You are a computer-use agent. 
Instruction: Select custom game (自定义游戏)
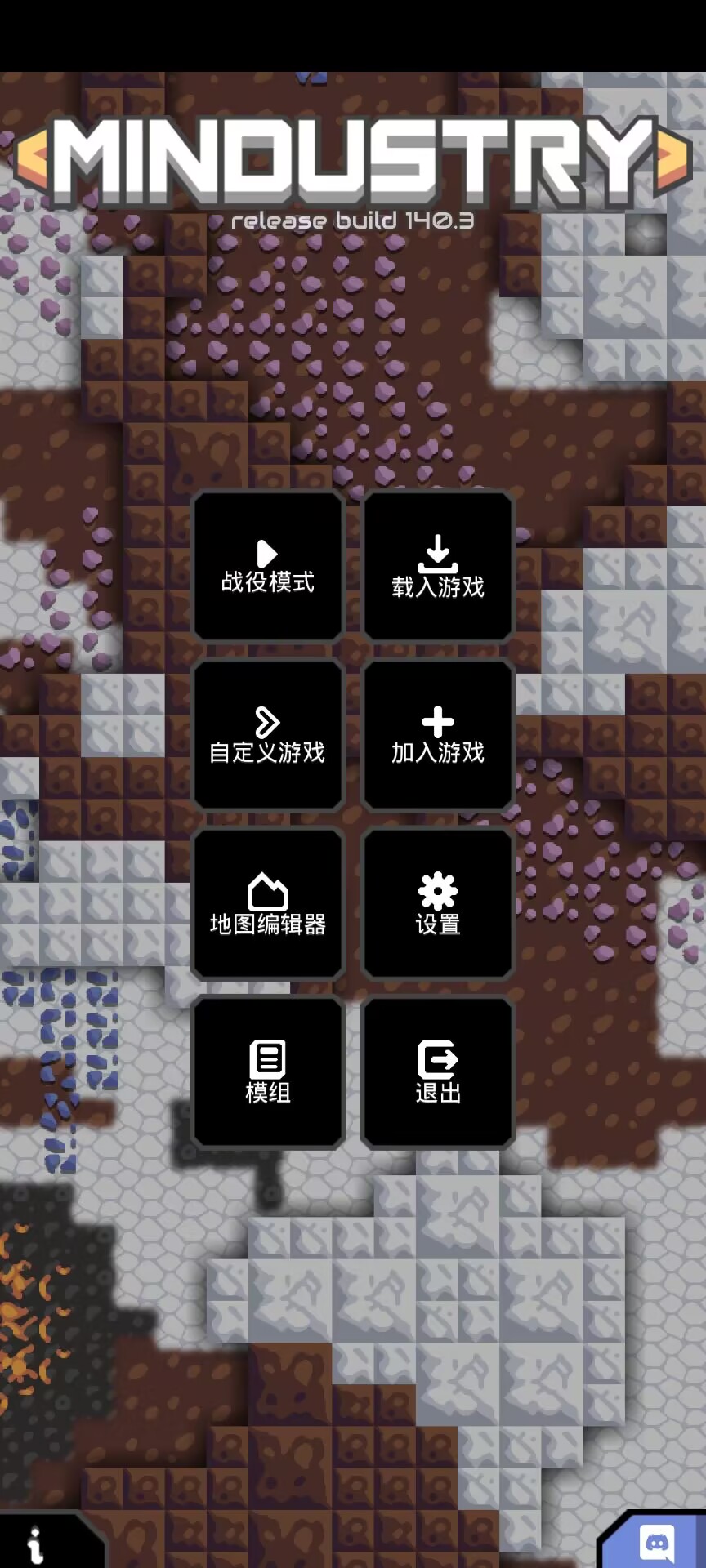(x=268, y=735)
